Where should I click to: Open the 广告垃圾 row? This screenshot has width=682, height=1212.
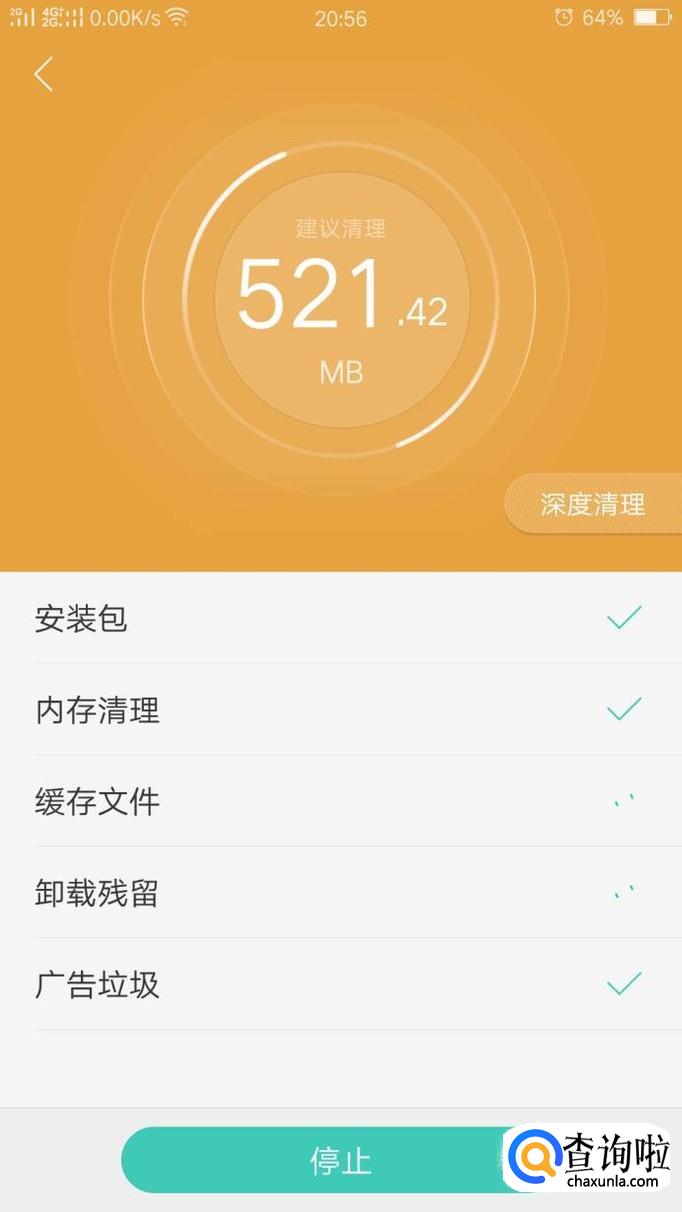pos(340,985)
